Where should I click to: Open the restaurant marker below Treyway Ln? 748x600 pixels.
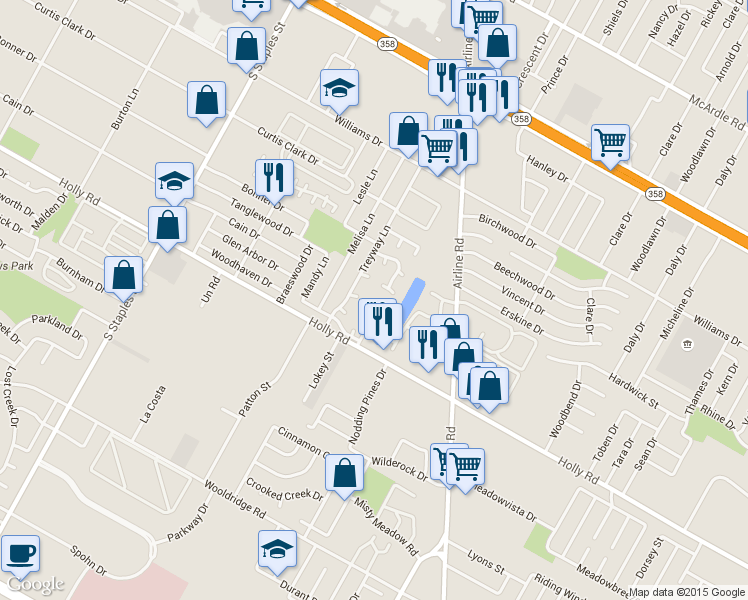tap(384, 321)
